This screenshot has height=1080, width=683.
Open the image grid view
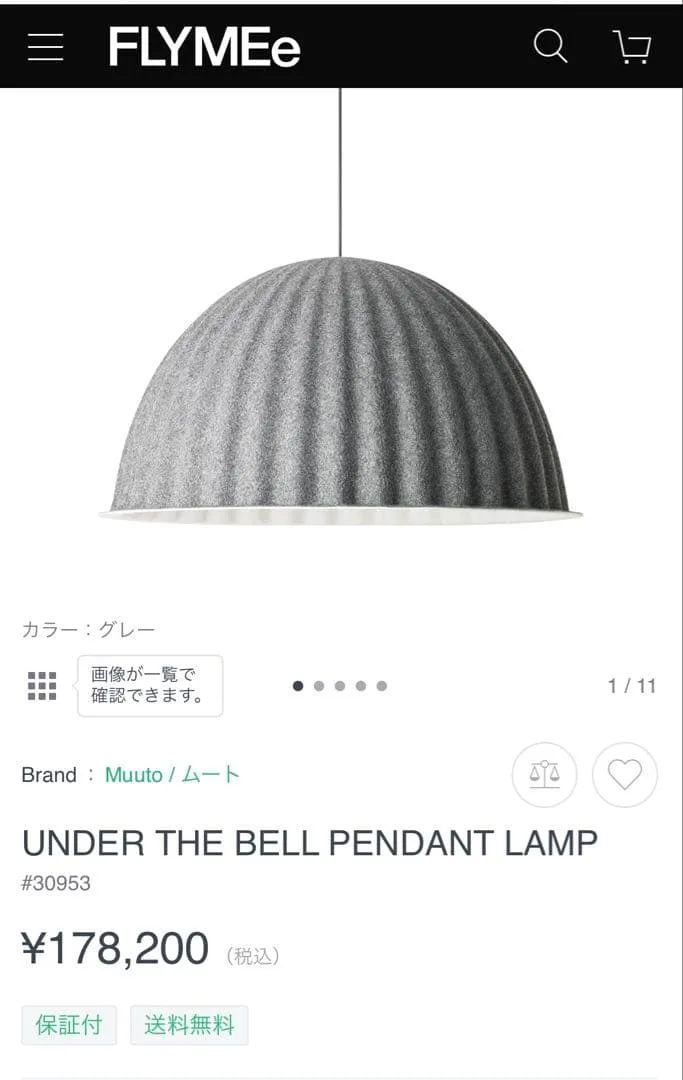pyautogui.click(x=42, y=686)
